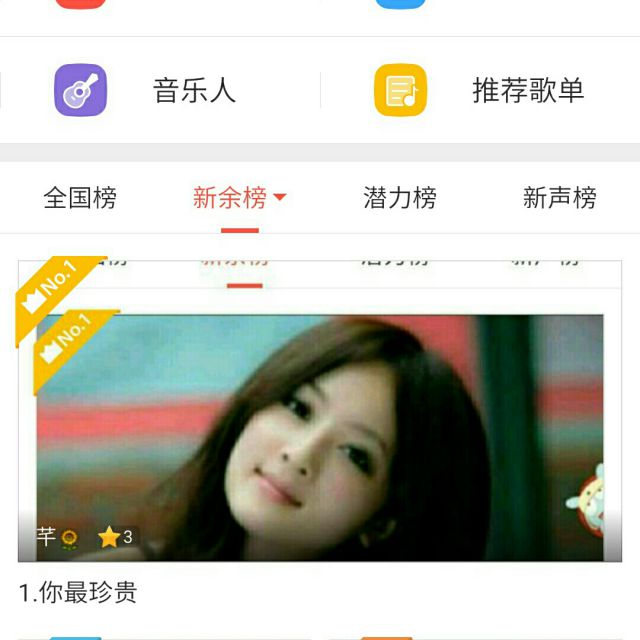The height and width of the screenshot is (640, 640).
Task: Expand the 新余榜 region dropdown
Action: click(279, 198)
